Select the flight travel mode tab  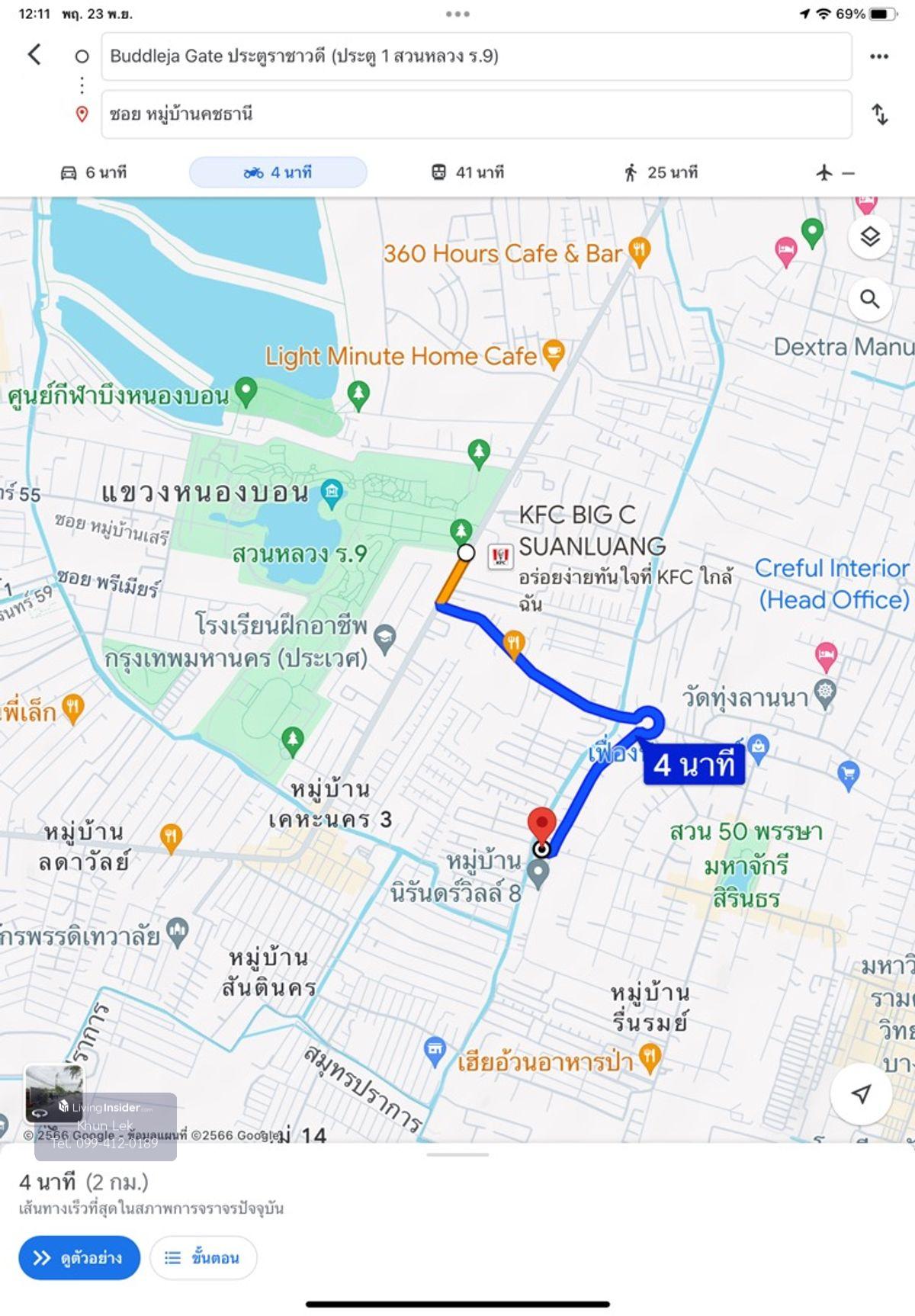coord(835,173)
